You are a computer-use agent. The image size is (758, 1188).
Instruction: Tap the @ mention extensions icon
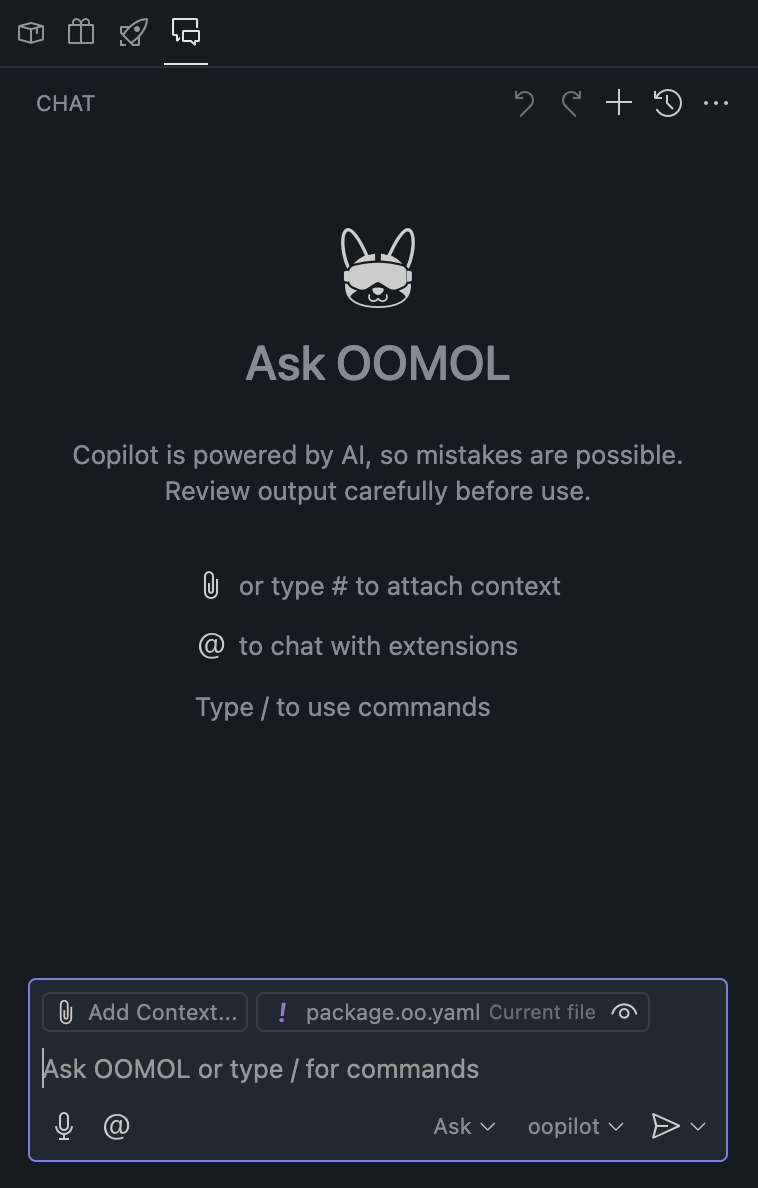coord(117,1126)
